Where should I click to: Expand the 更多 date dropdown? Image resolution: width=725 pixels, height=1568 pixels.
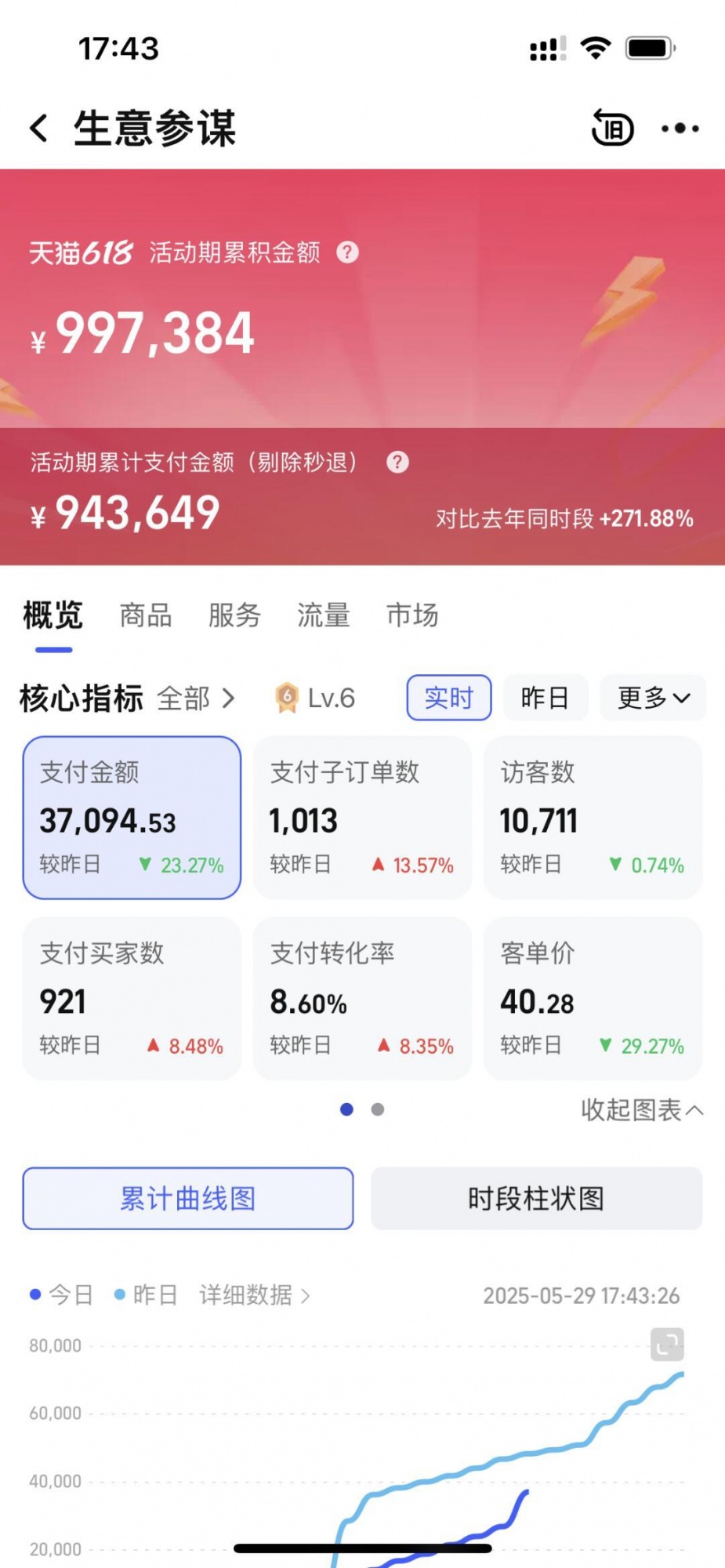pos(653,698)
